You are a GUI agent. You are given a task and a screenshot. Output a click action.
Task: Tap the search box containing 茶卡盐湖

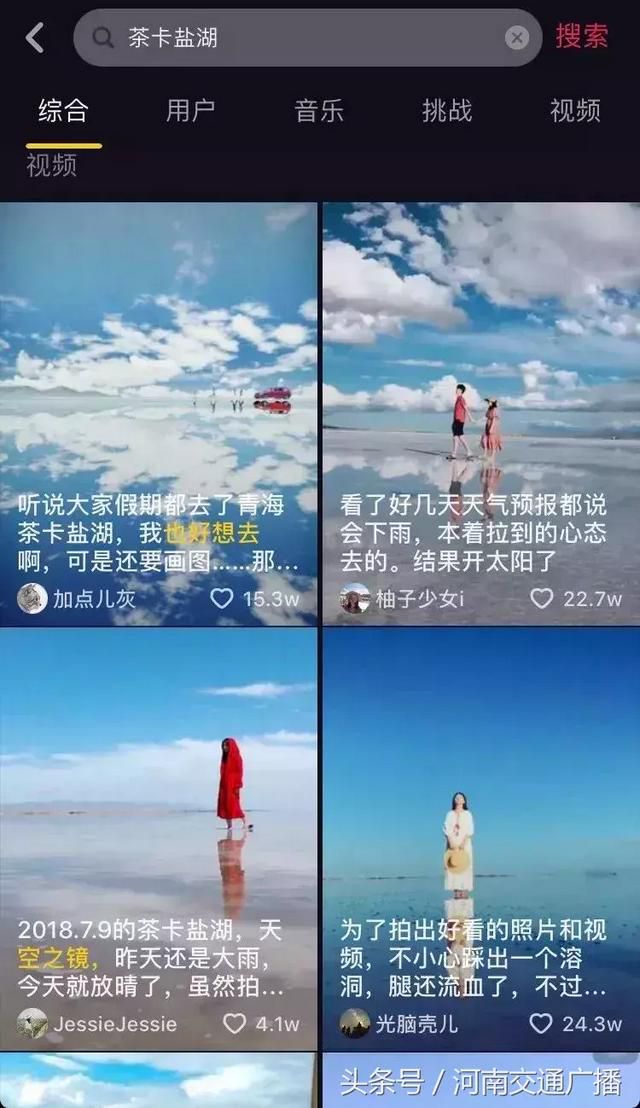pyautogui.click(x=307, y=37)
